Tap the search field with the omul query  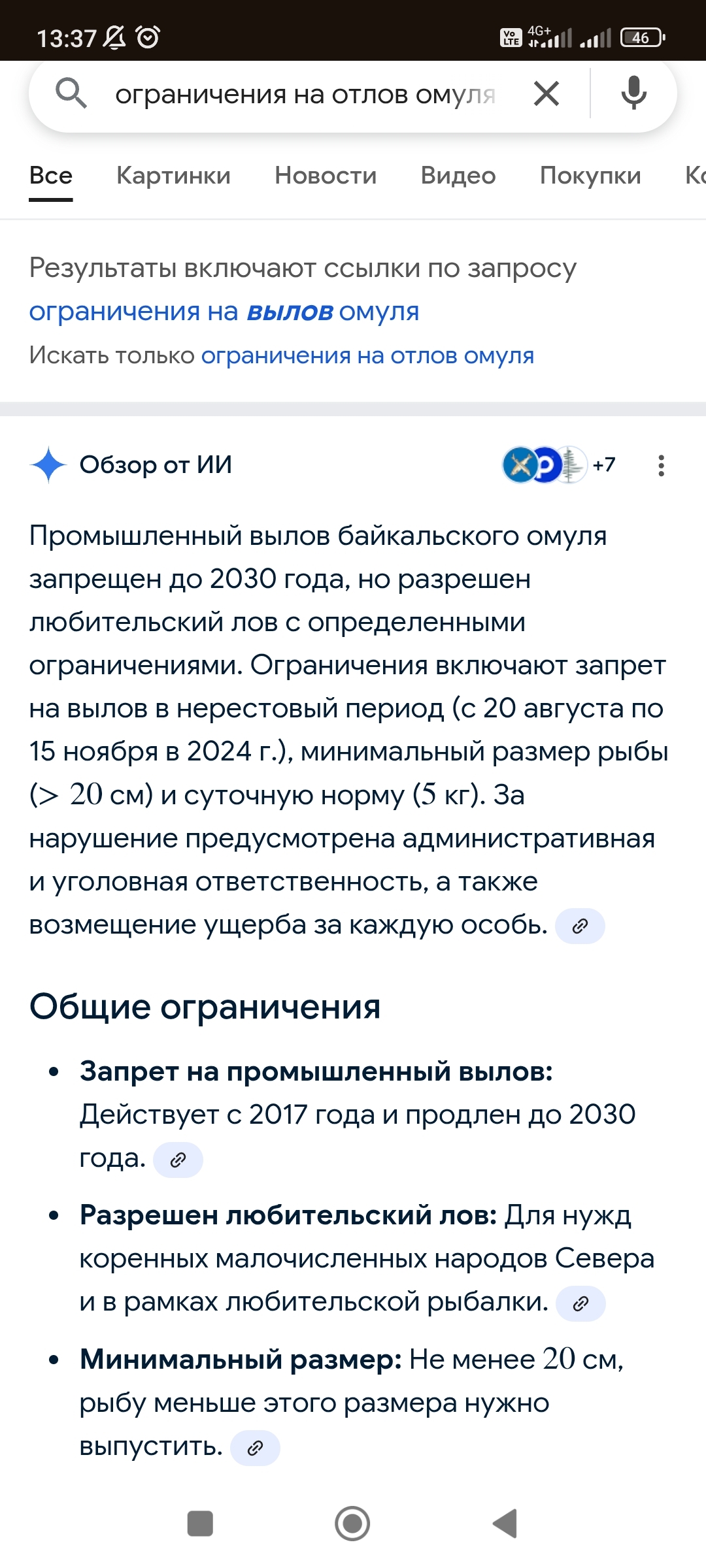click(304, 95)
